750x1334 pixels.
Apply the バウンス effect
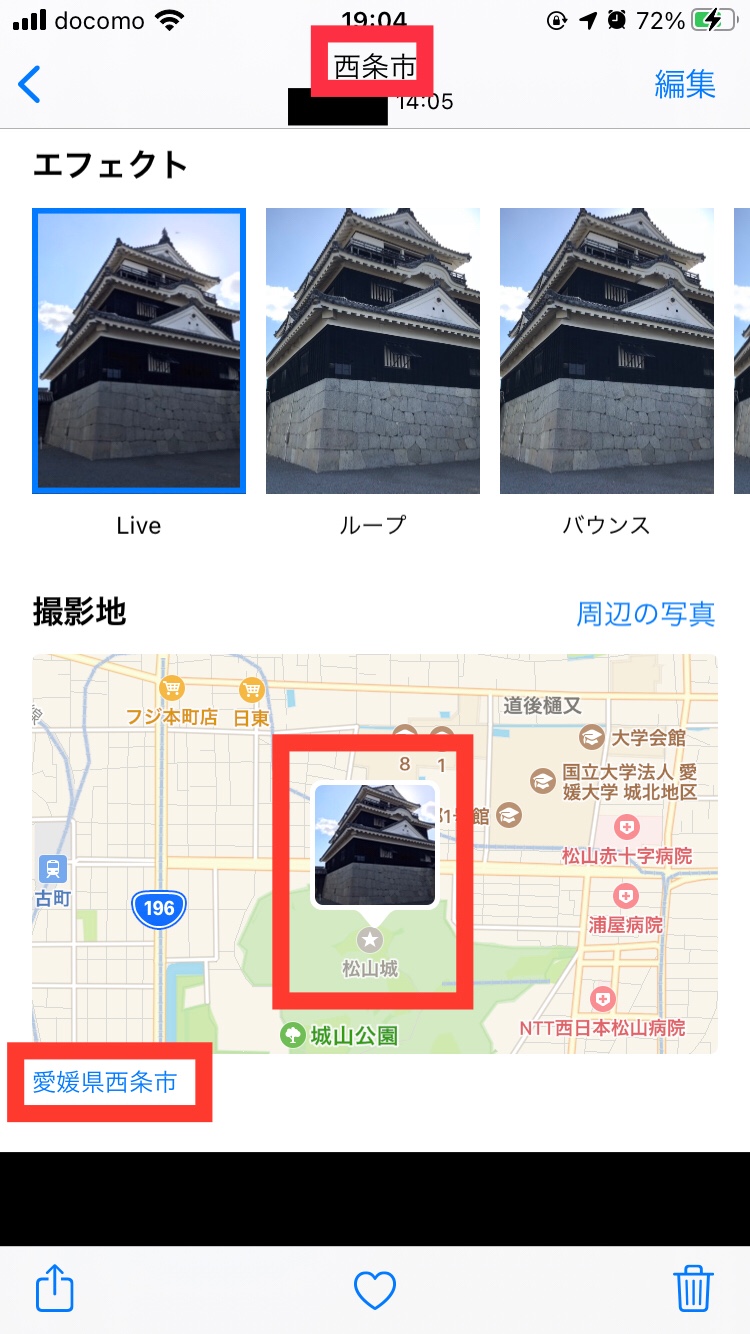coord(606,351)
